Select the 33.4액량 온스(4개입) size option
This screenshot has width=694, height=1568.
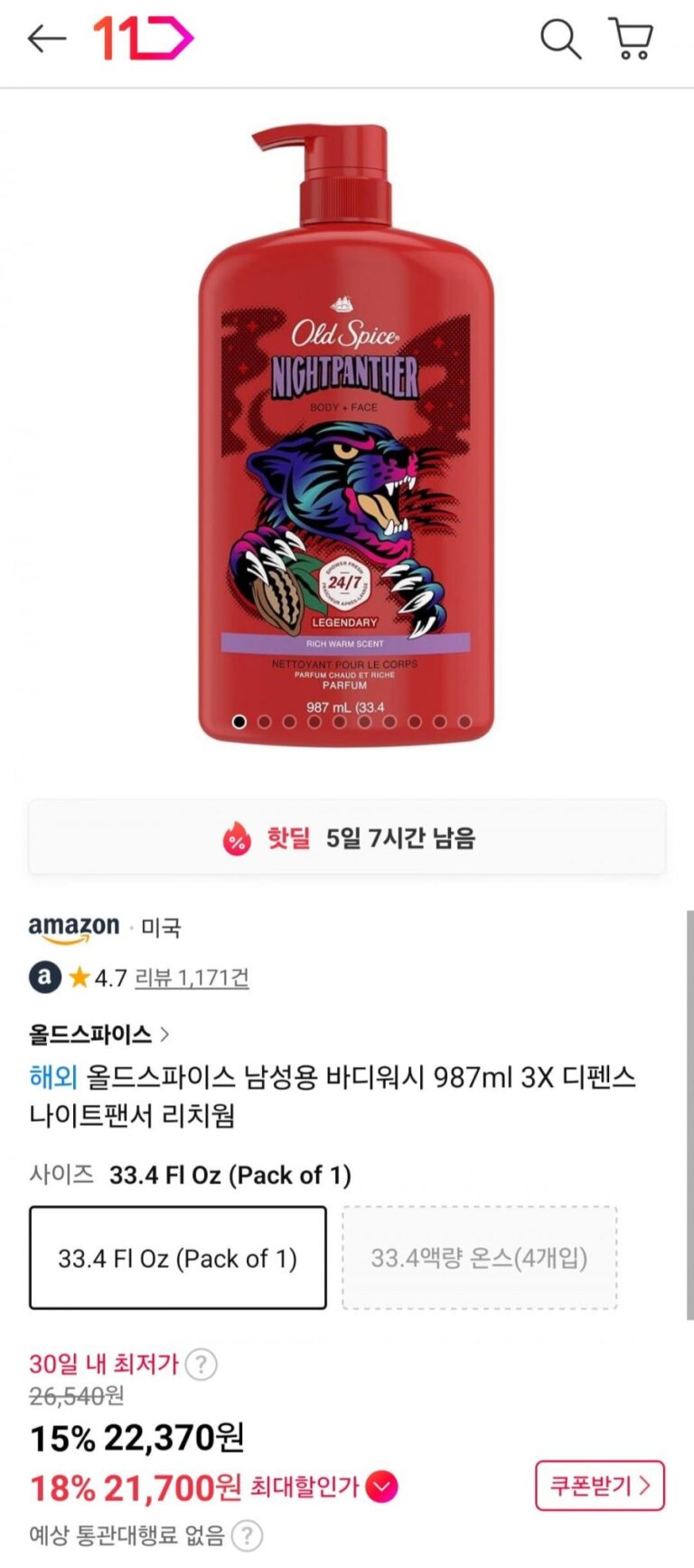pyautogui.click(x=479, y=1258)
